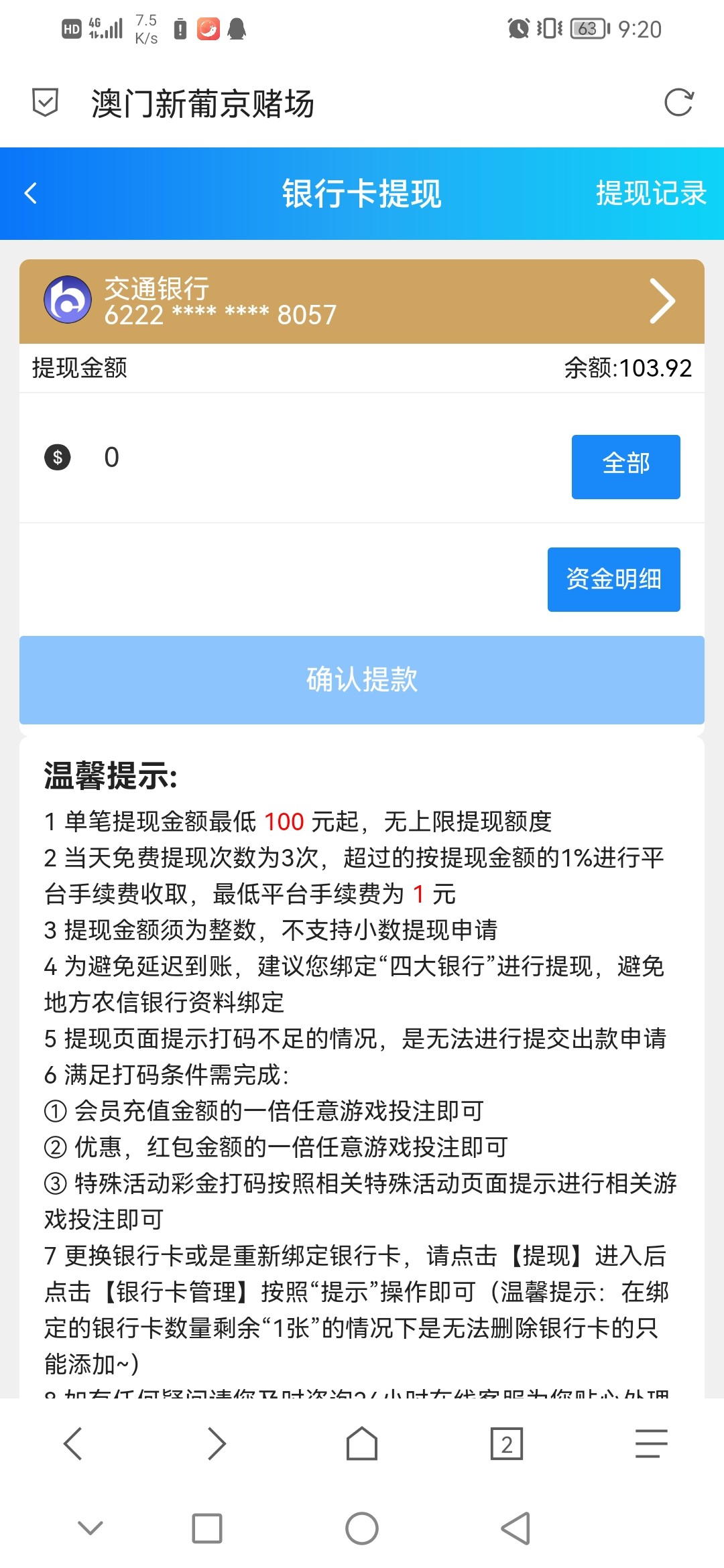Confirm withdrawal with 确认提款
The height and width of the screenshot is (1568, 724).
point(362,679)
